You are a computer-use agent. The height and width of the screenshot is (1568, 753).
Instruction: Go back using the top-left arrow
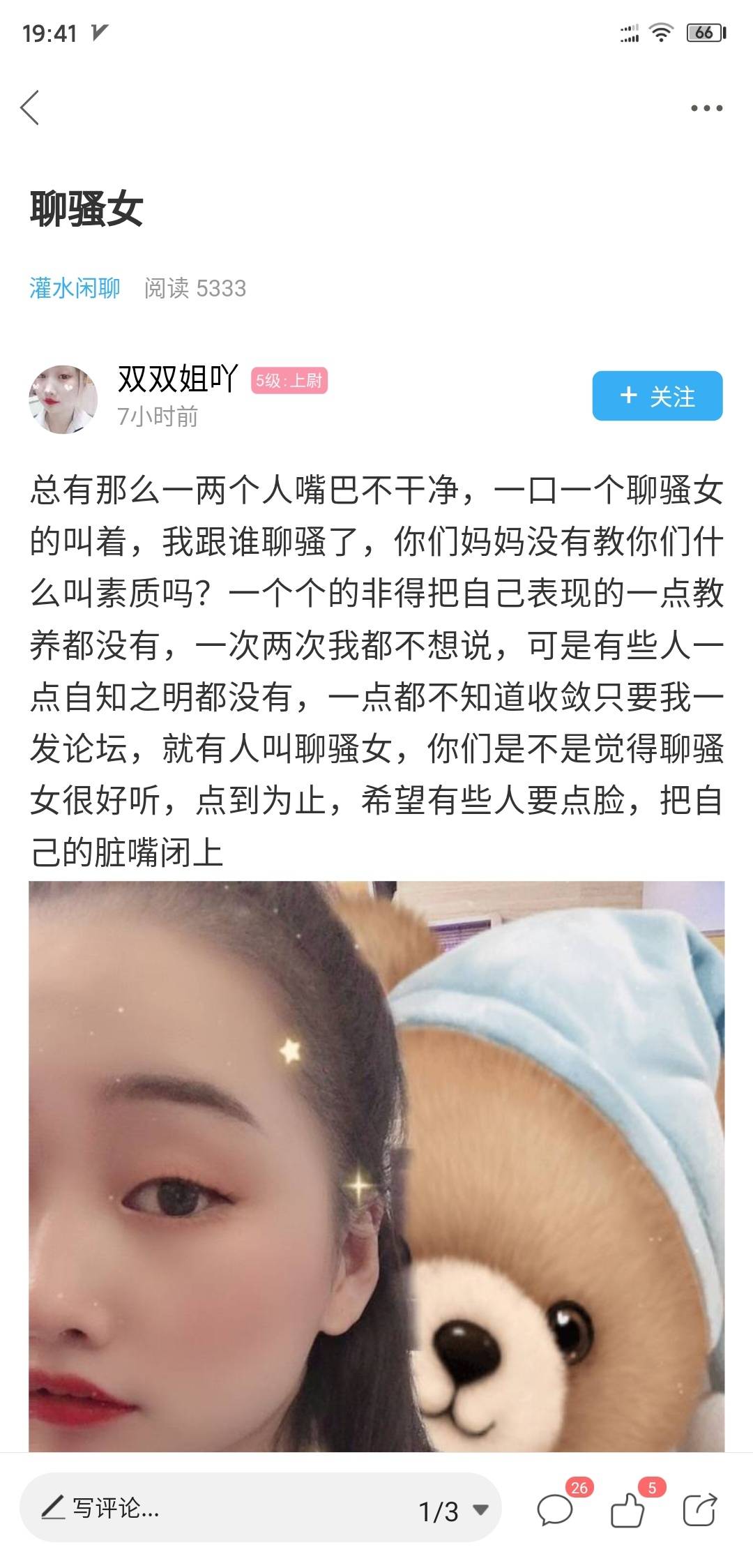pyautogui.click(x=30, y=108)
